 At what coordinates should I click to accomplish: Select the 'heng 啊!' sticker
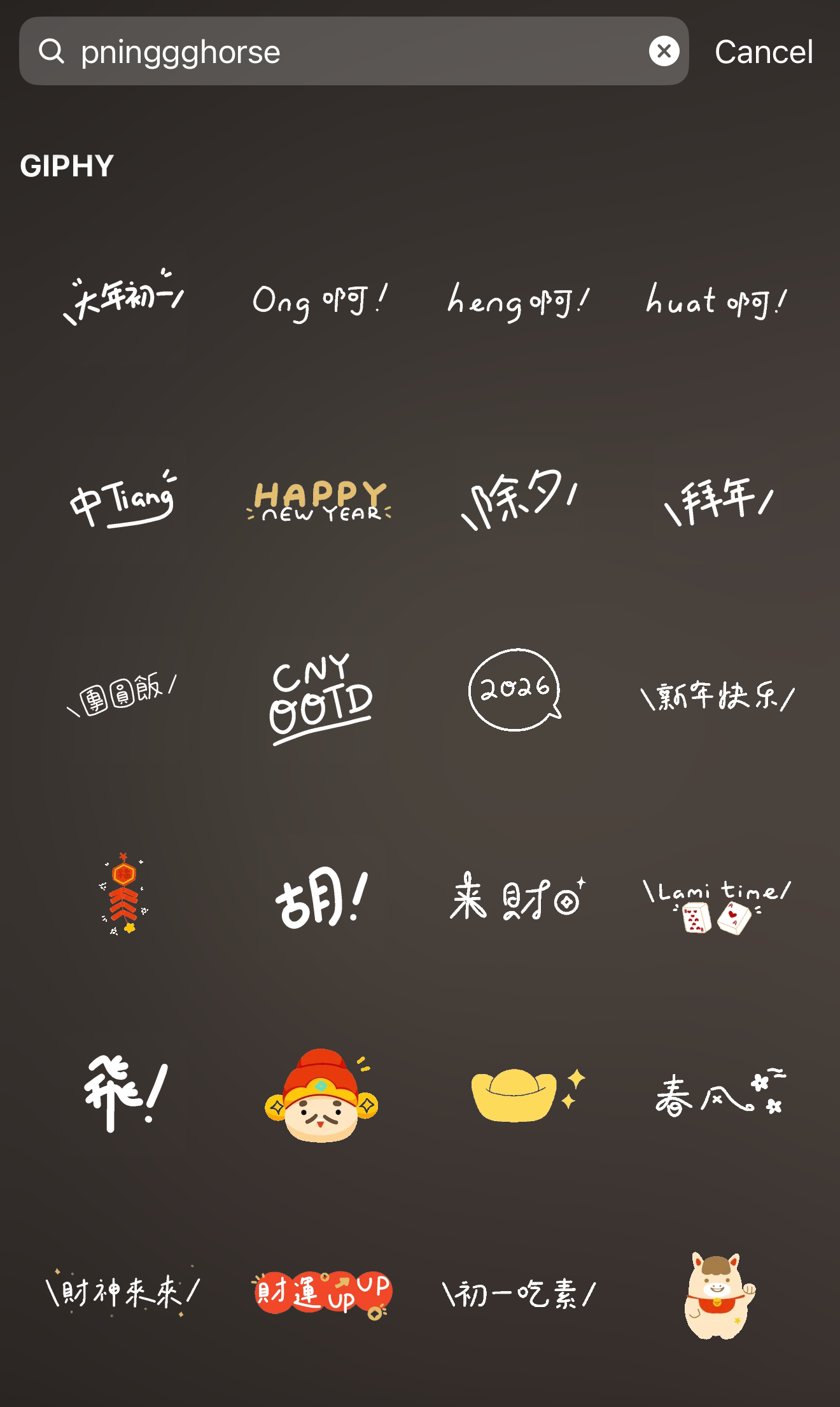518,301
